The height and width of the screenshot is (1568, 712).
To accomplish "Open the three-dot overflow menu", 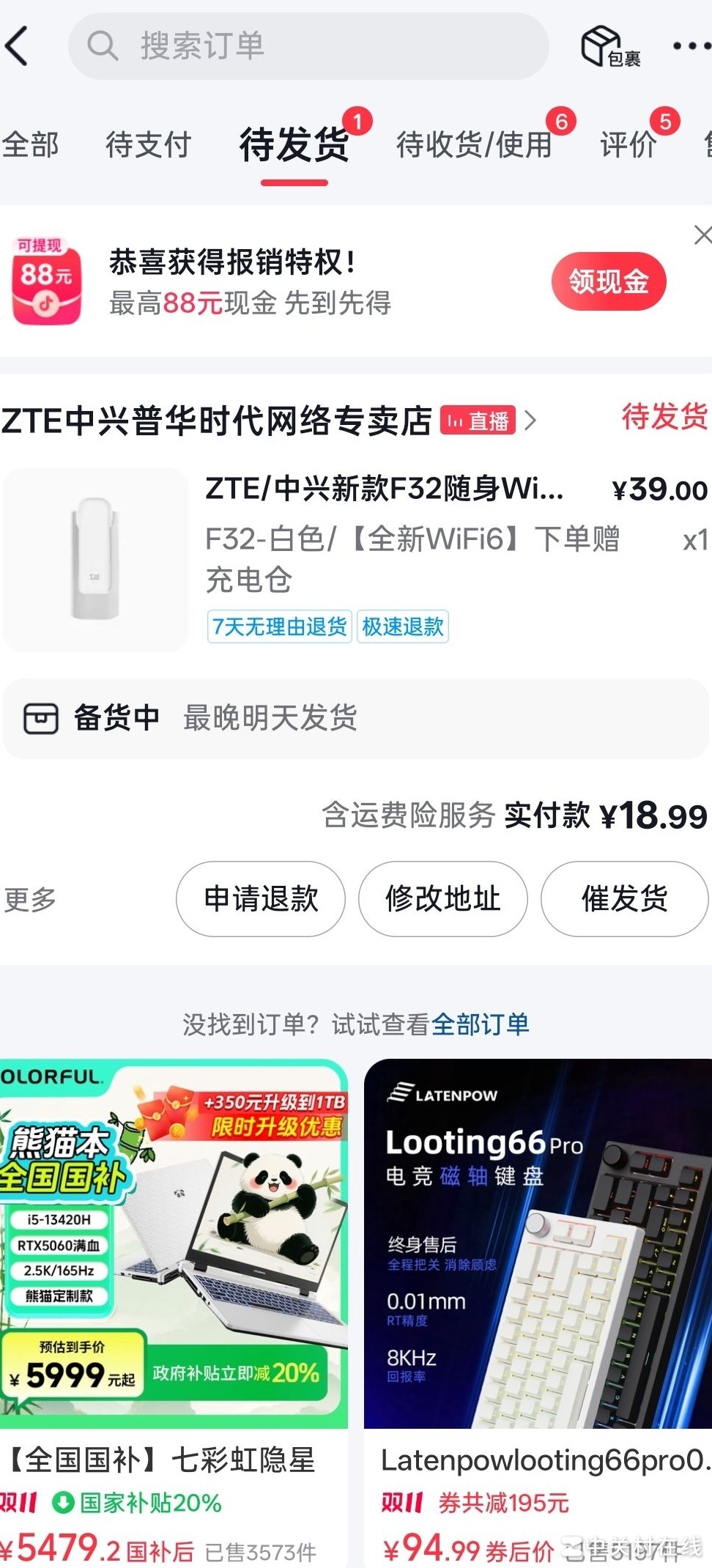I will [x=689, y=46].
